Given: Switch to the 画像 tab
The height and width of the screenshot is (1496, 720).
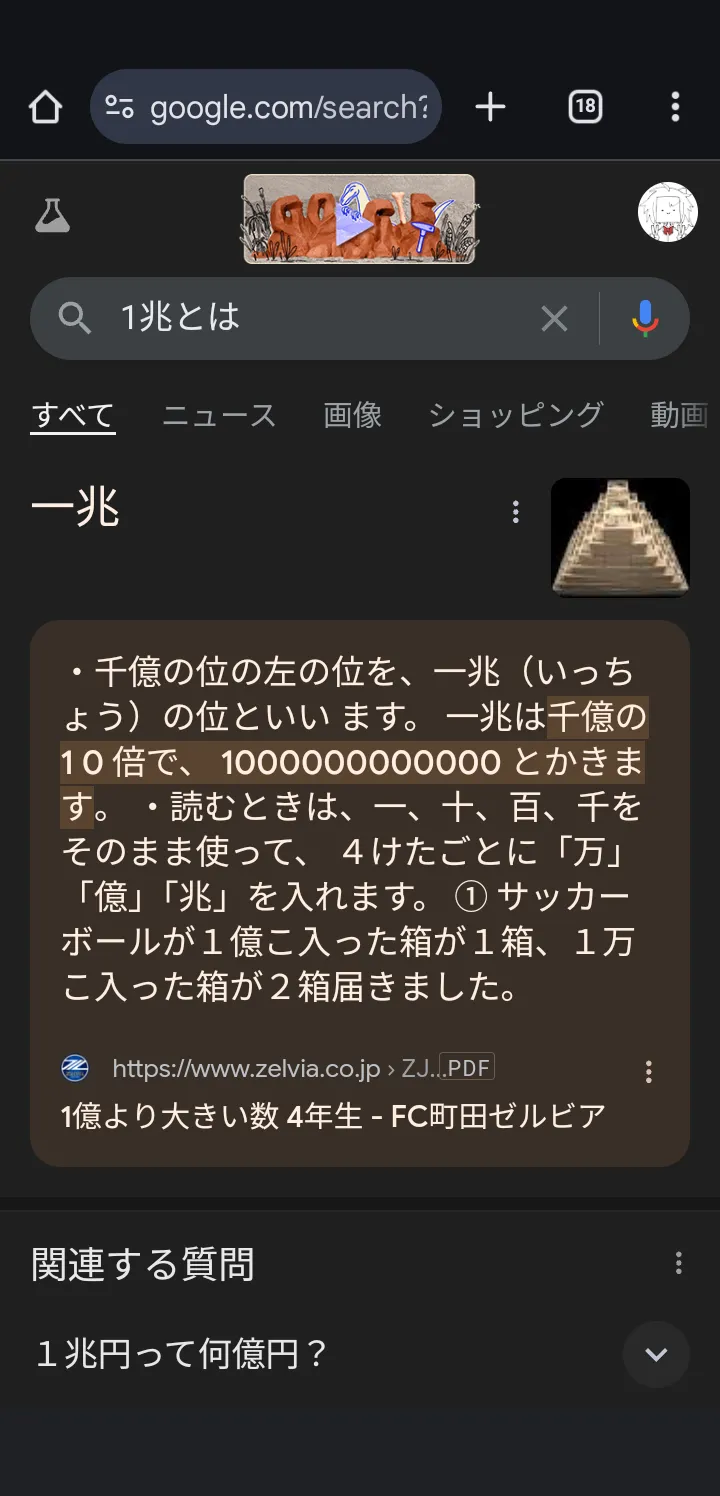Looking at the screenshot, I should 353,415.
